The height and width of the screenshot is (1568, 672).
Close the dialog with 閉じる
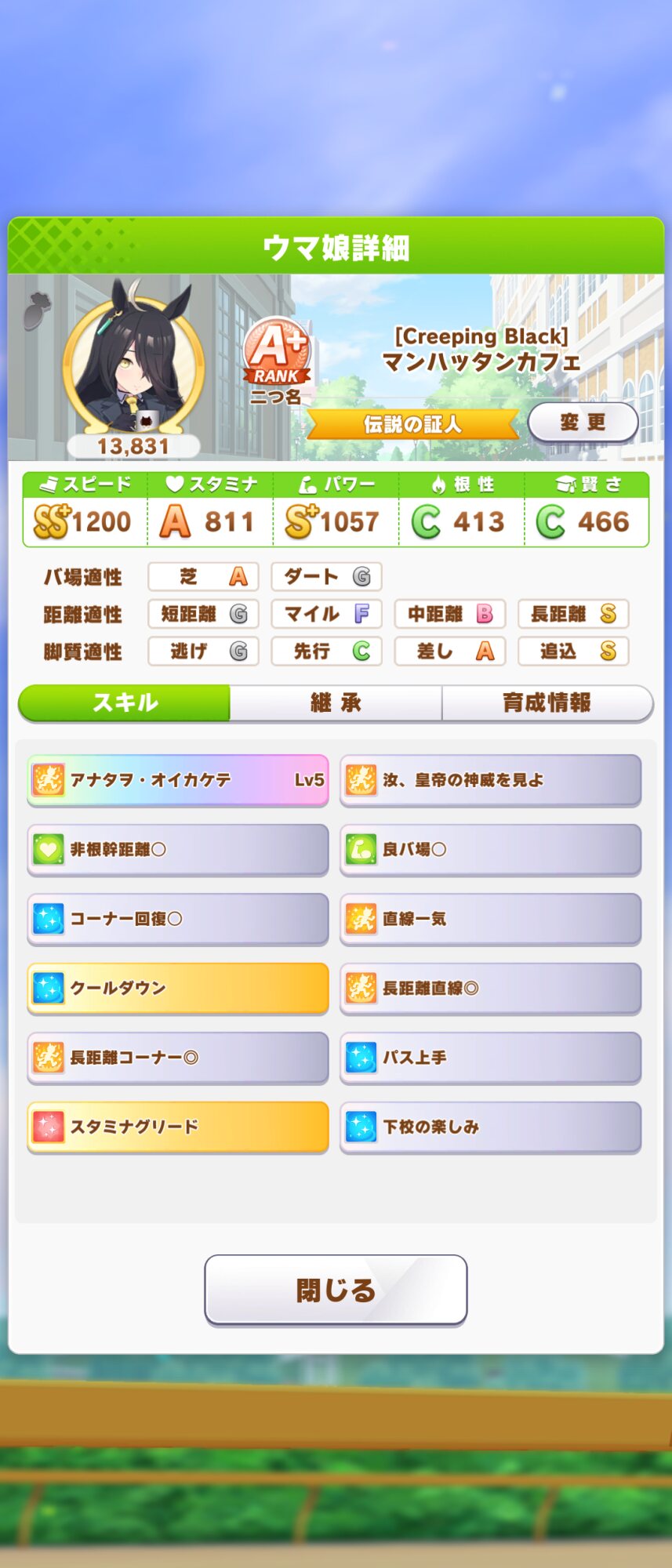(x=336, y=1290)
